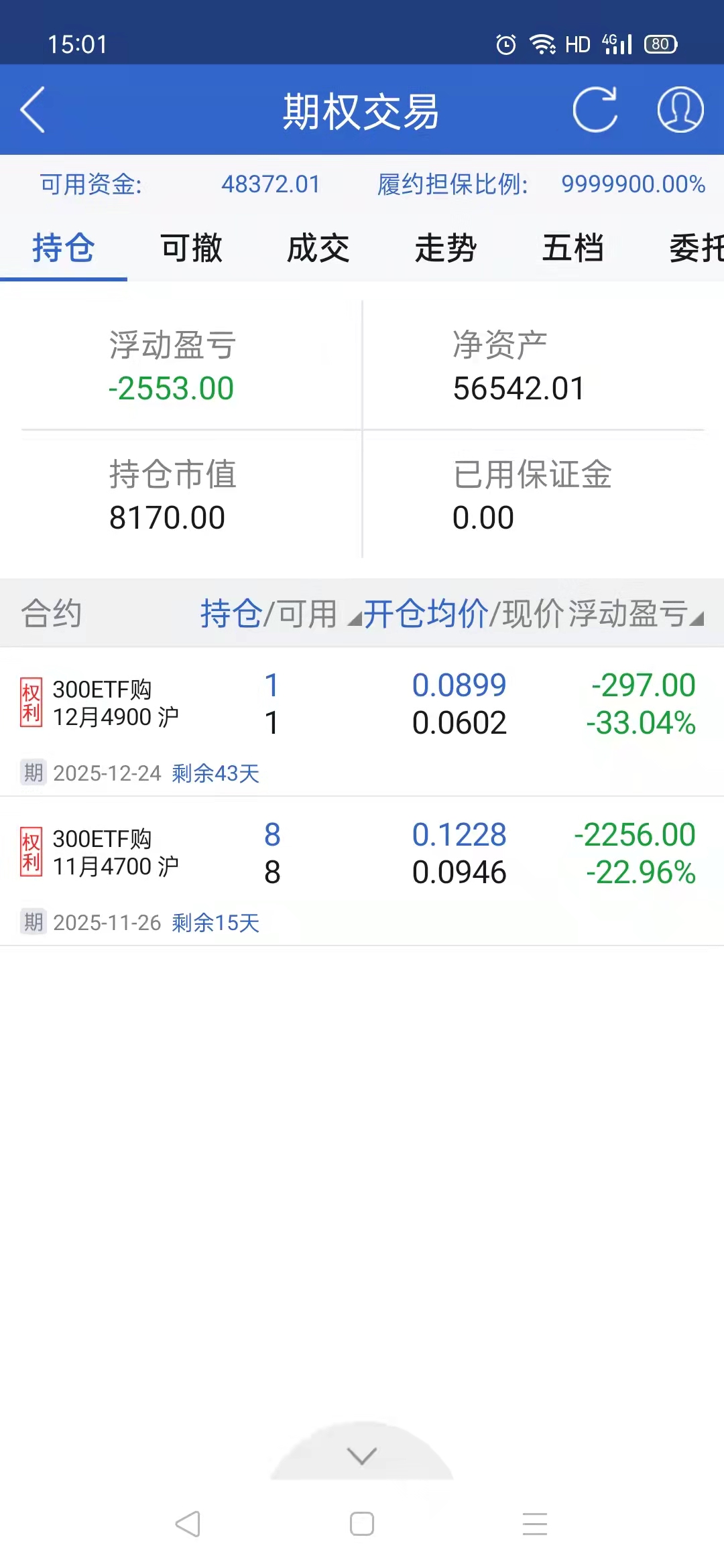Select the 持仓 tab

(x=64, y=249)
